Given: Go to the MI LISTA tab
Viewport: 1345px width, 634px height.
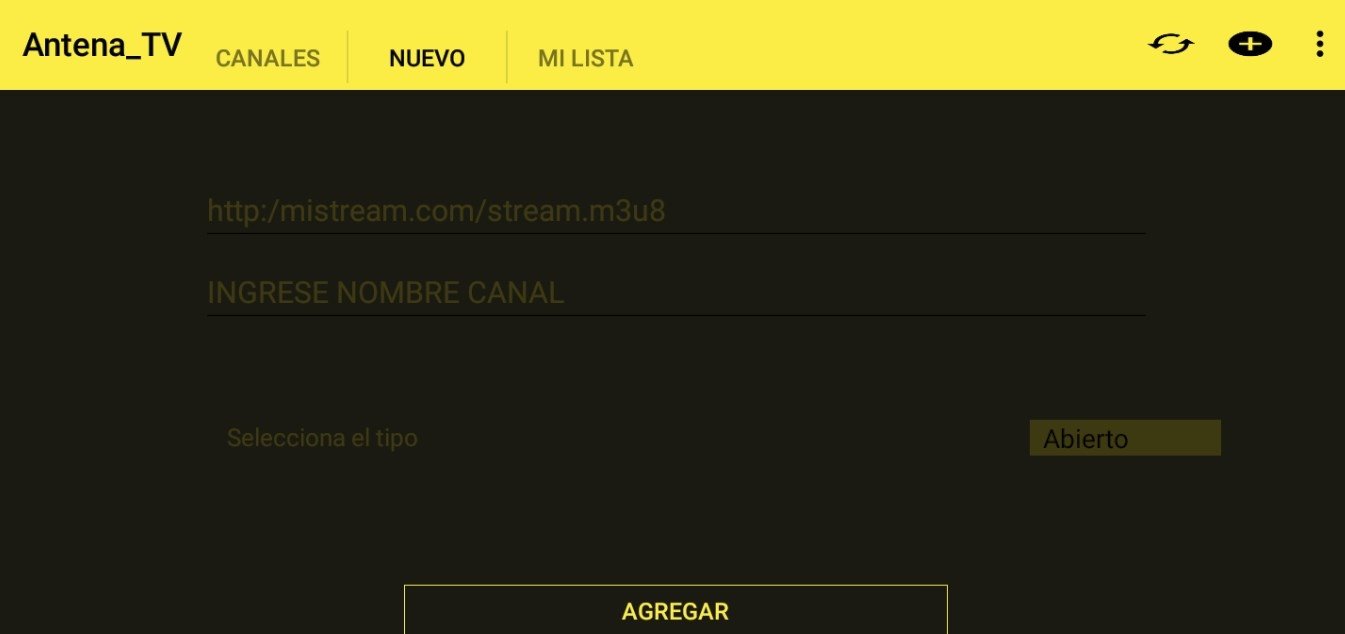Looking at the screenshot, I should coord(586,58).
